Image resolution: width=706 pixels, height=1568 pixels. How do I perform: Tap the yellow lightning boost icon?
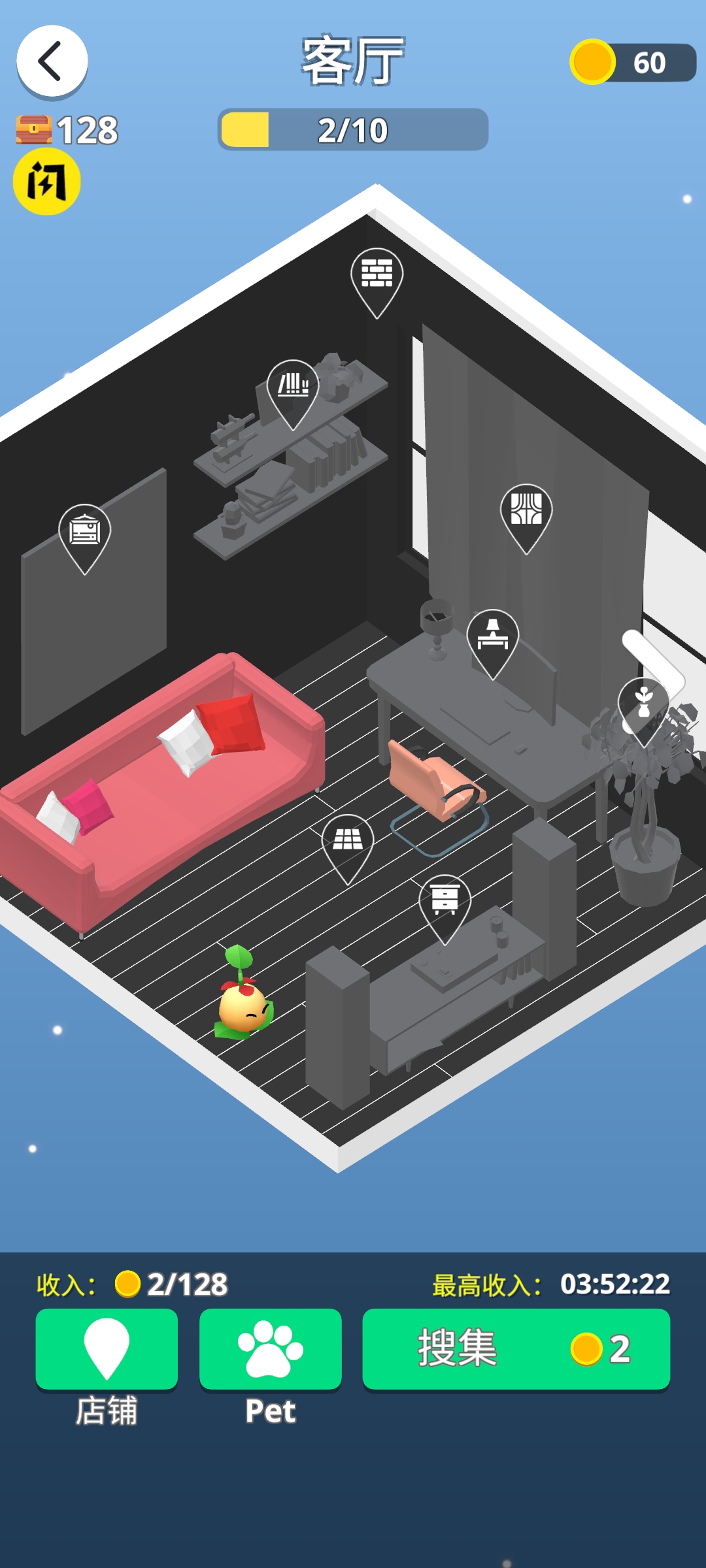[x=46, y=182]
